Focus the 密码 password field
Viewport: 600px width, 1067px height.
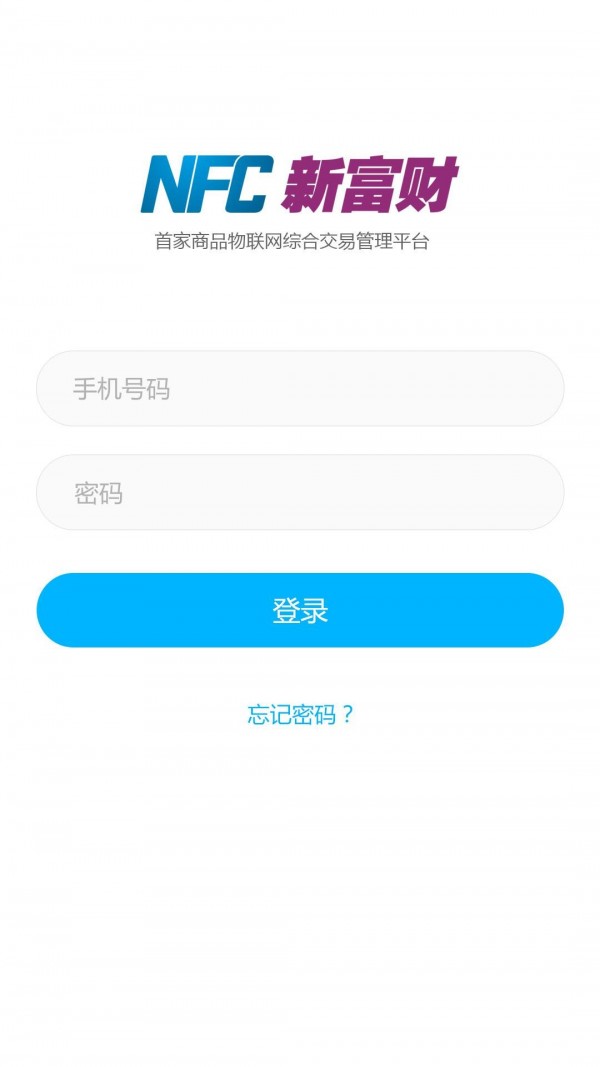coord(300,493)
